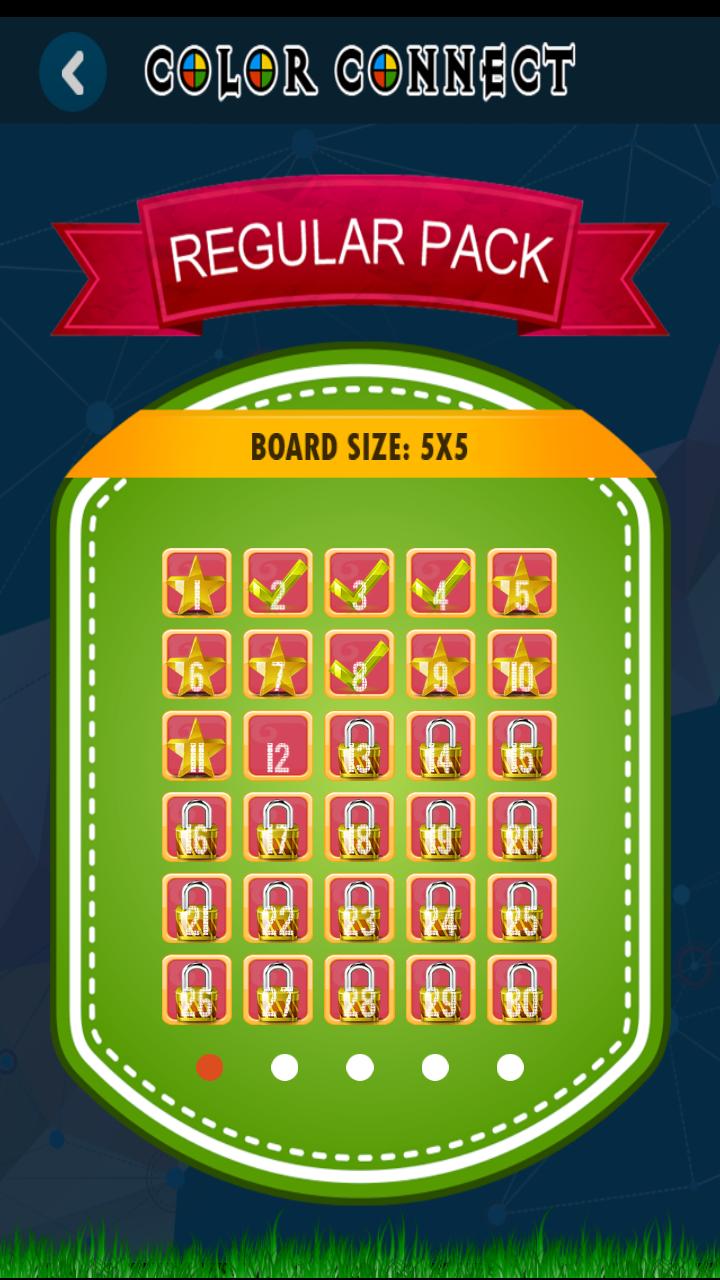The image size is (720, 1280).
Task: Play level 3 again
Action: point(359,582)
